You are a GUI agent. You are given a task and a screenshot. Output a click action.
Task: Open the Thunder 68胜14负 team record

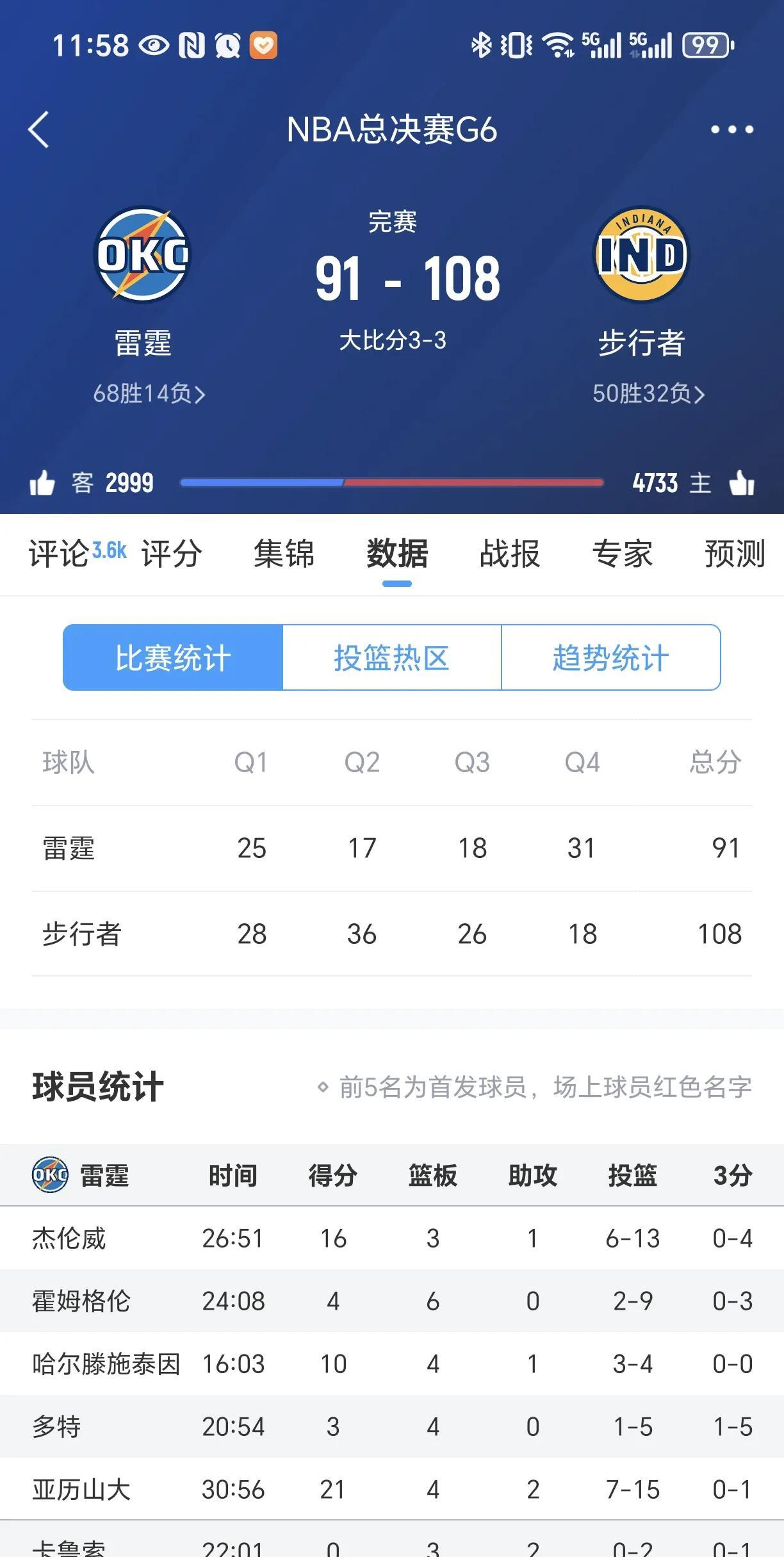coord(149,393)
